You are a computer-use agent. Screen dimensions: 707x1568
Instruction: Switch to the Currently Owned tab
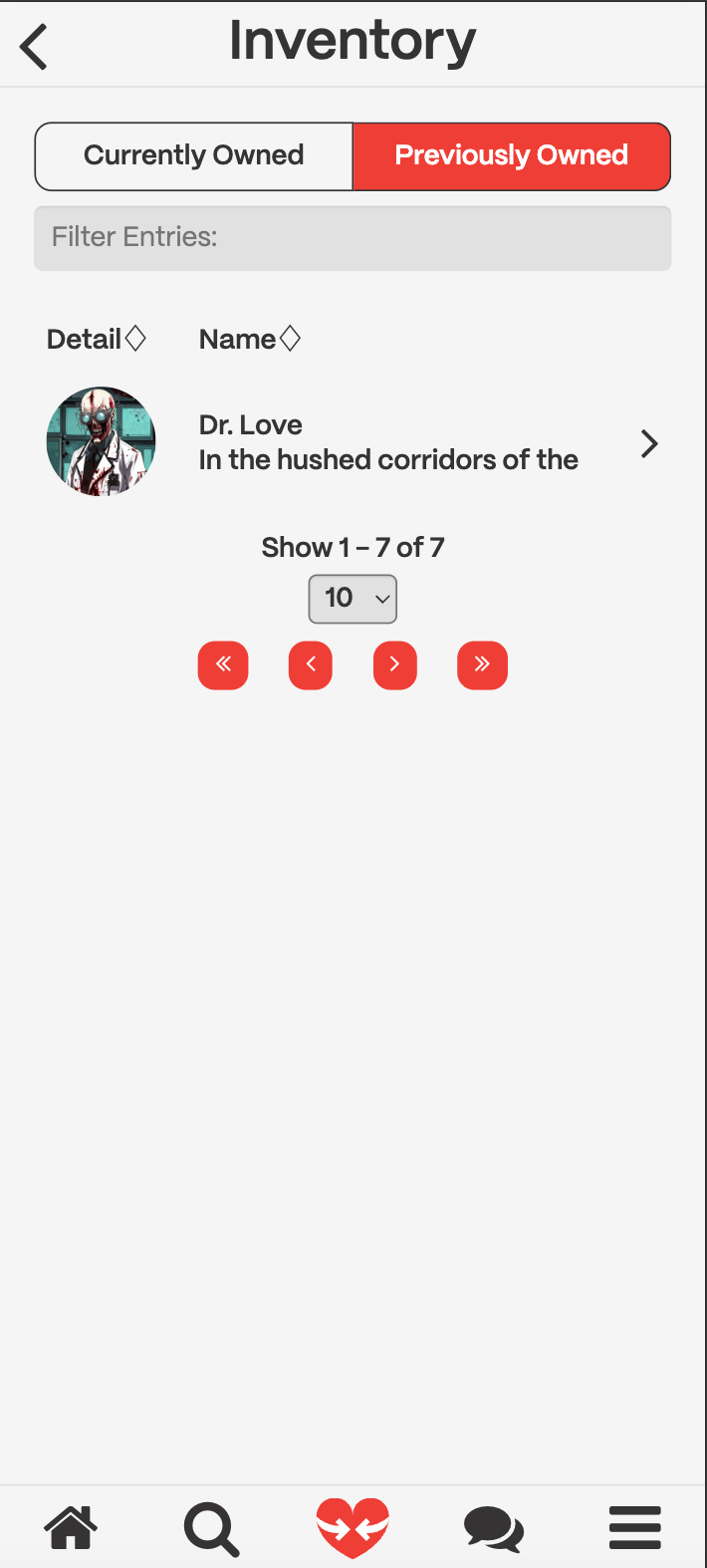point(194,156)
